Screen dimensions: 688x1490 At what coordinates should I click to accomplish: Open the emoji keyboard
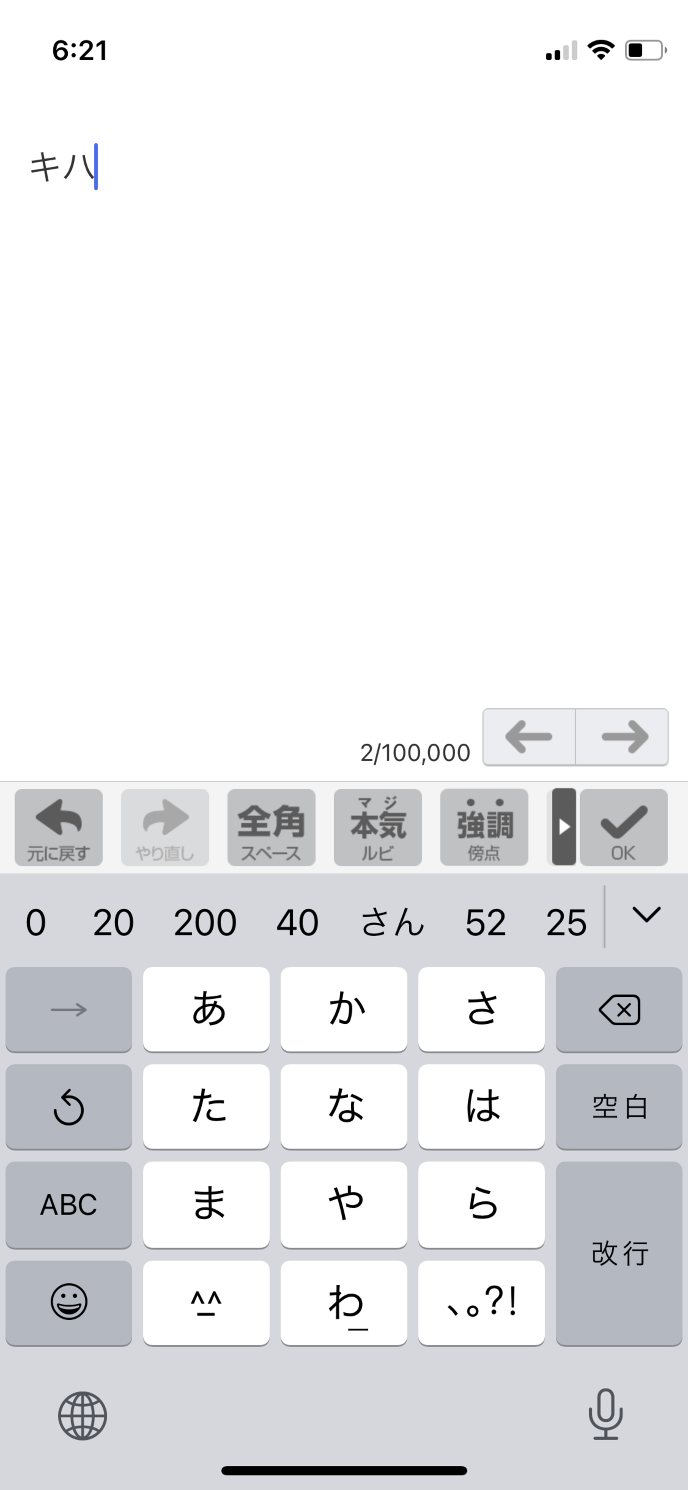tap(69, 1303)
